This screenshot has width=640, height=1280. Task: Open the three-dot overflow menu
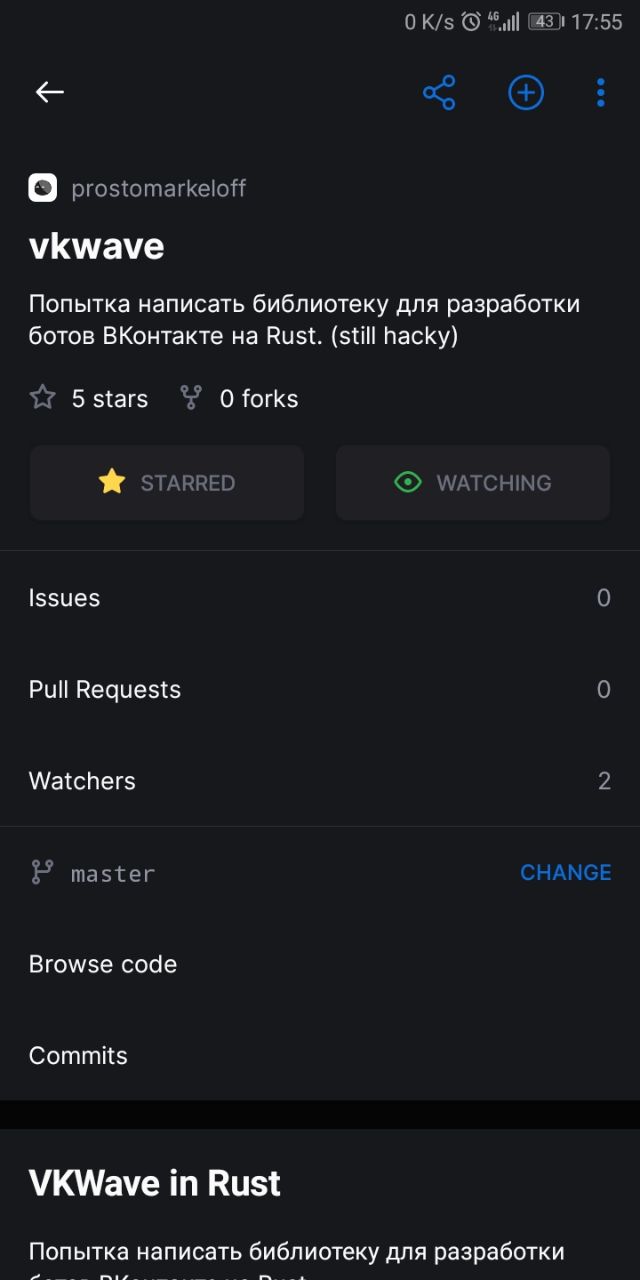click(600, 92)
